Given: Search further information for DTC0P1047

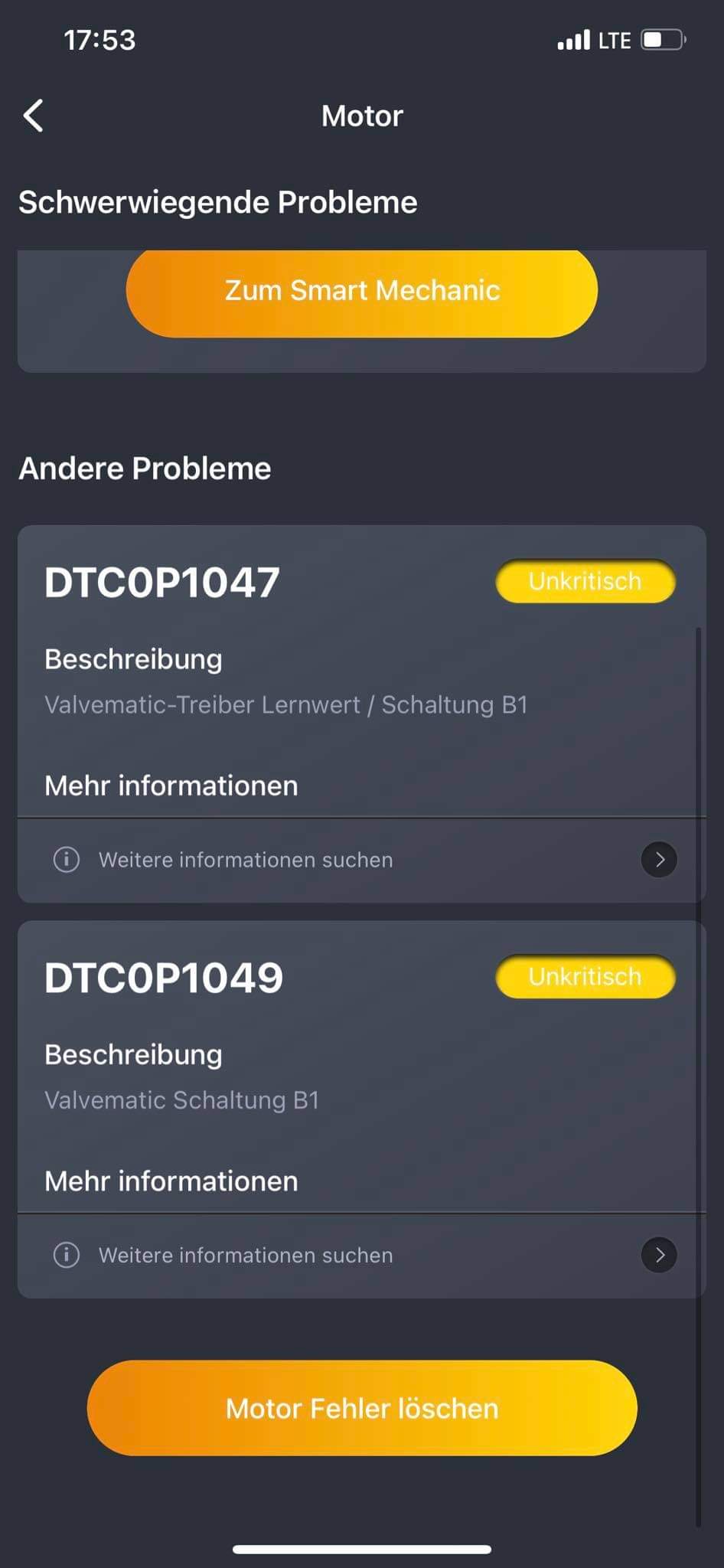Looking at the screenshot, I should click(x=361, y=860).
